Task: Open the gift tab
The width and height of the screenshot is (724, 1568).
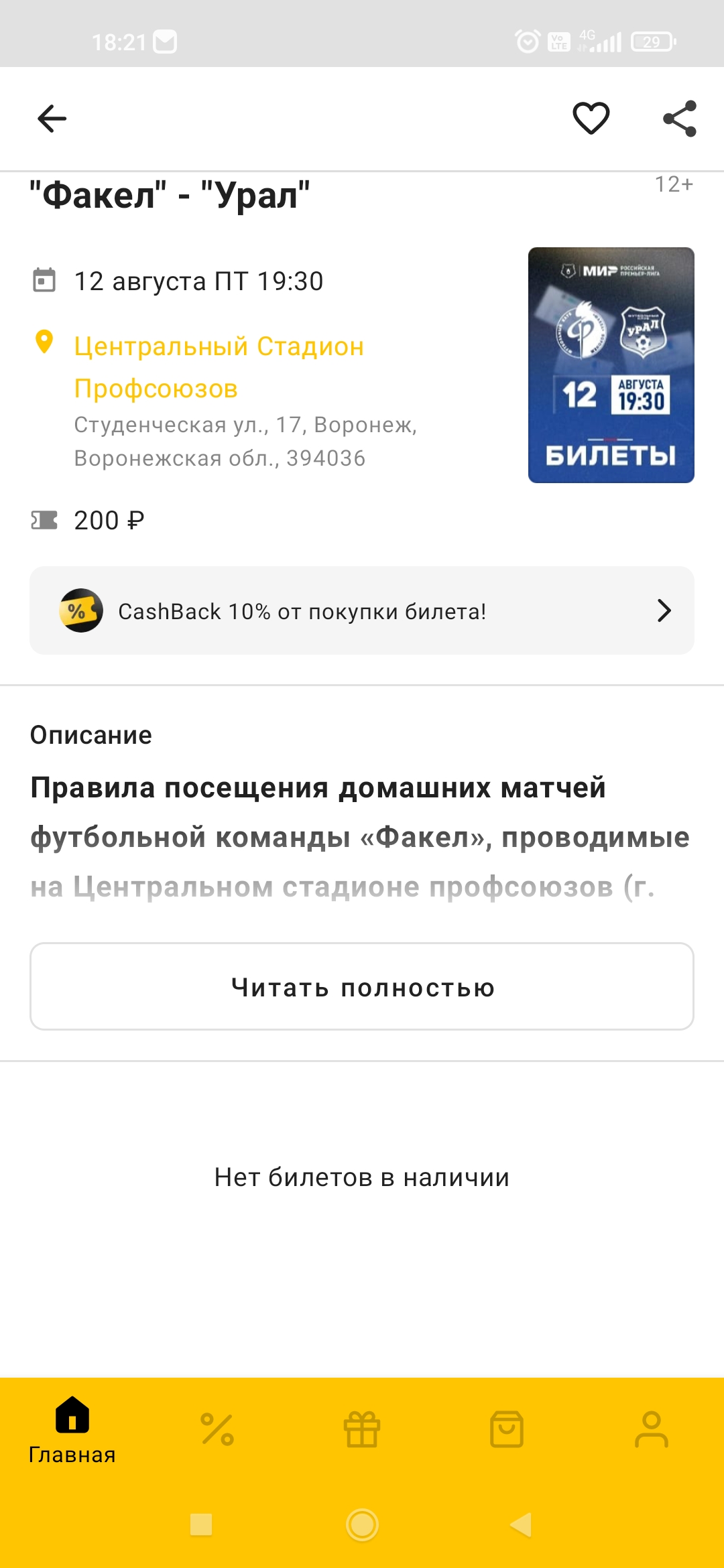Action: tap(362, 1430)
